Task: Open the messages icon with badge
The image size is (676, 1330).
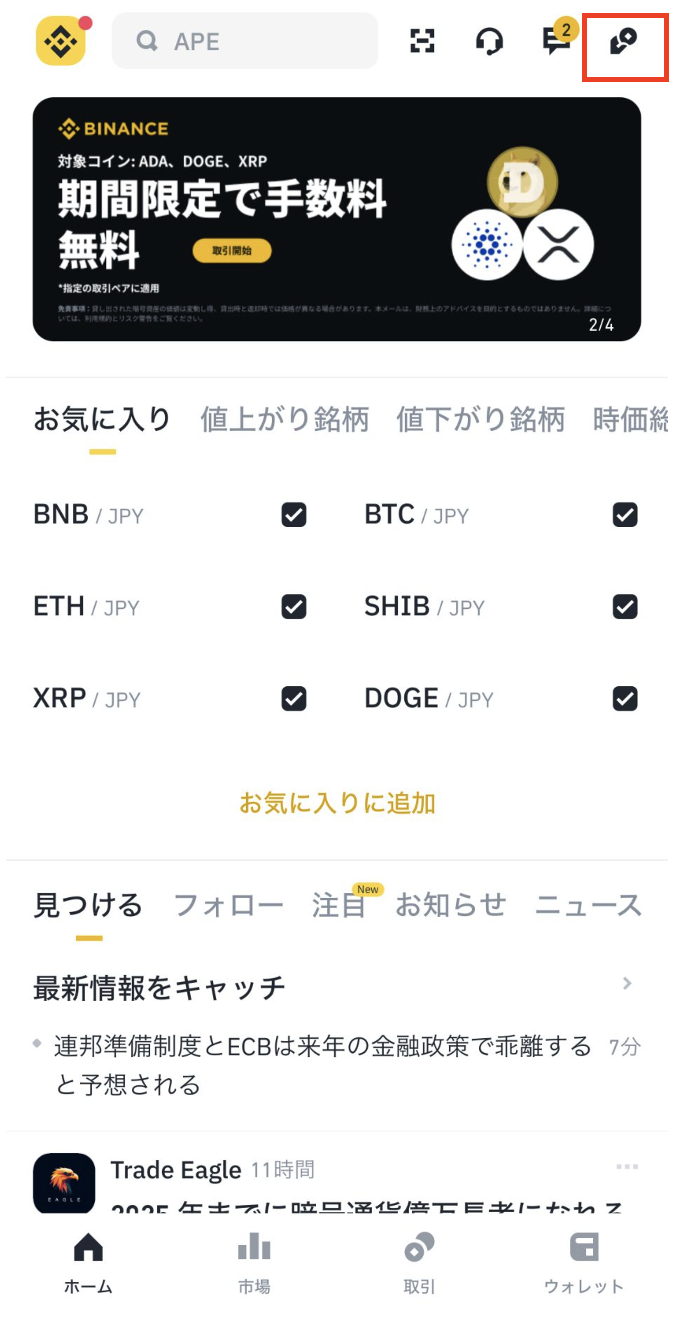Action: pyautogui.click(x=556, y=41)
